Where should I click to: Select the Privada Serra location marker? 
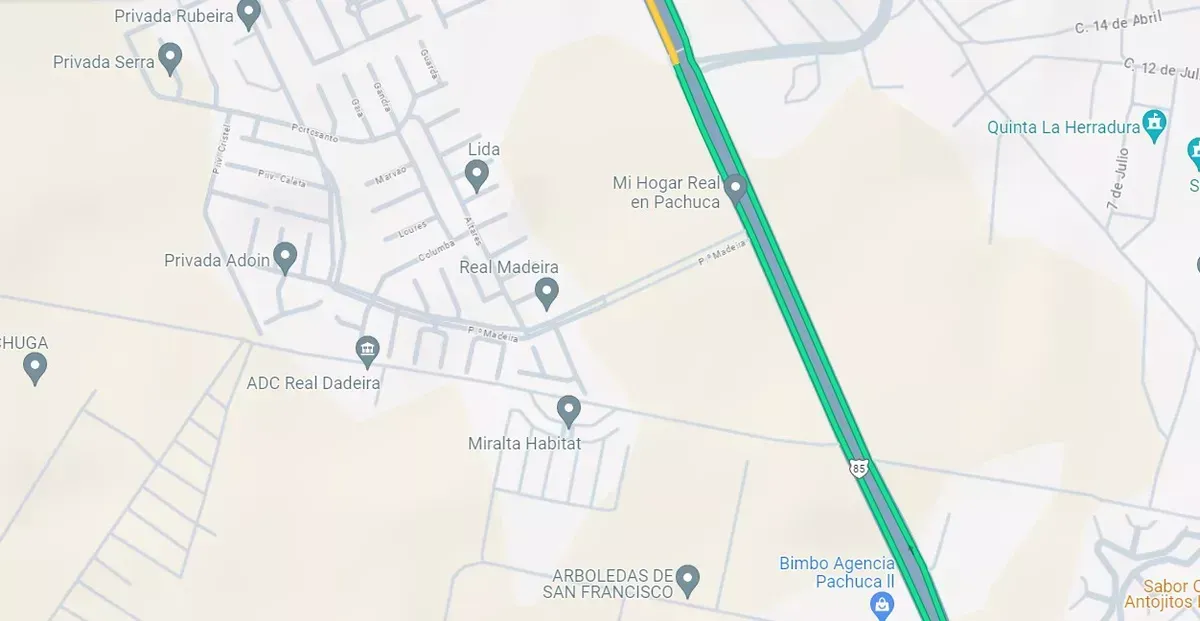(x=171, y=59)
